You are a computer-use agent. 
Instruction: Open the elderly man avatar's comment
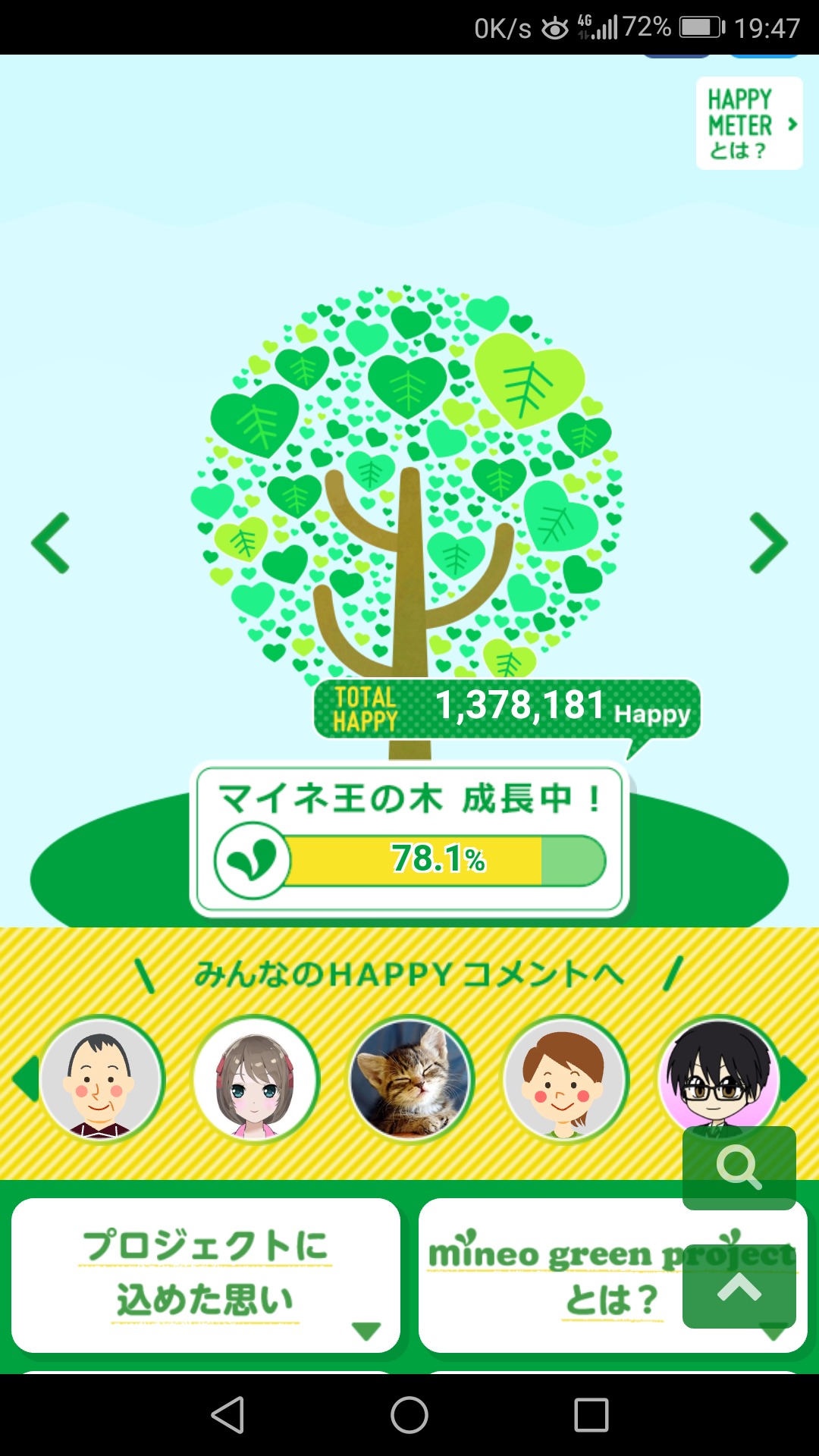point(101,1080)
